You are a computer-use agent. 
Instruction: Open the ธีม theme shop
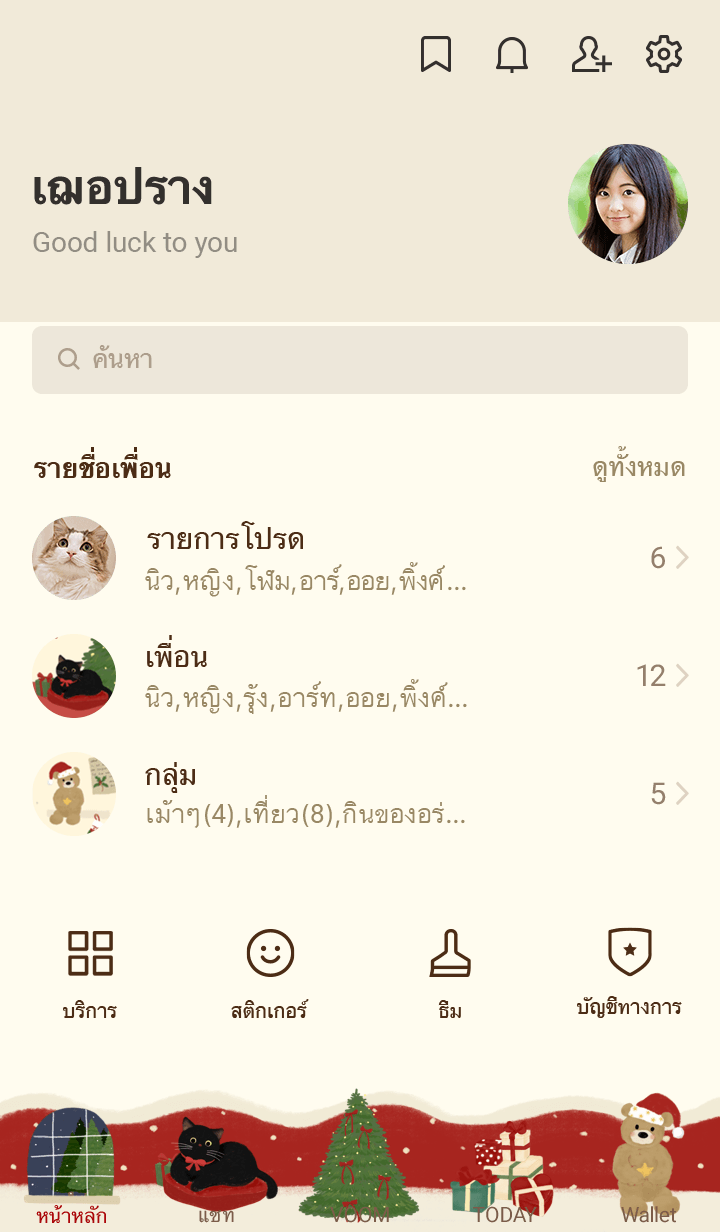pyautogui.click(x=450, y=973)
